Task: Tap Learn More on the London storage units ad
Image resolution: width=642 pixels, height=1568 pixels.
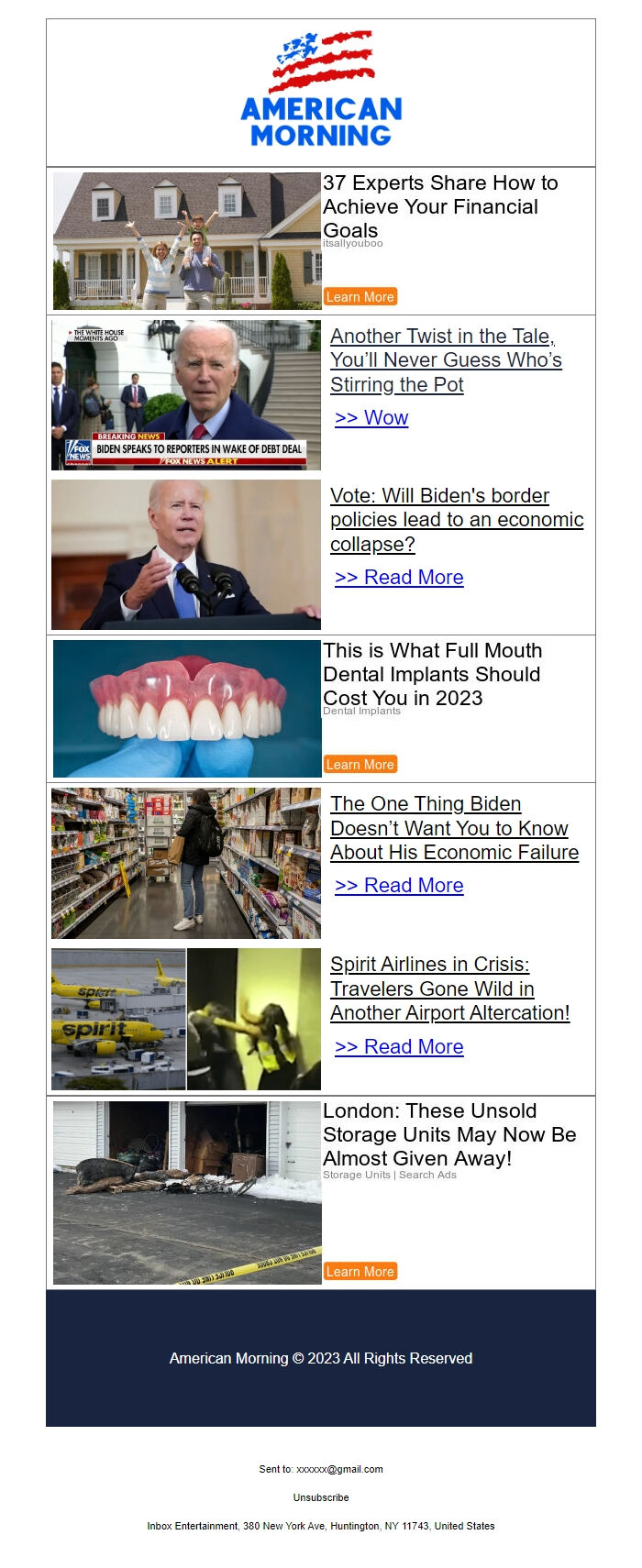Action: (360, 1272)
